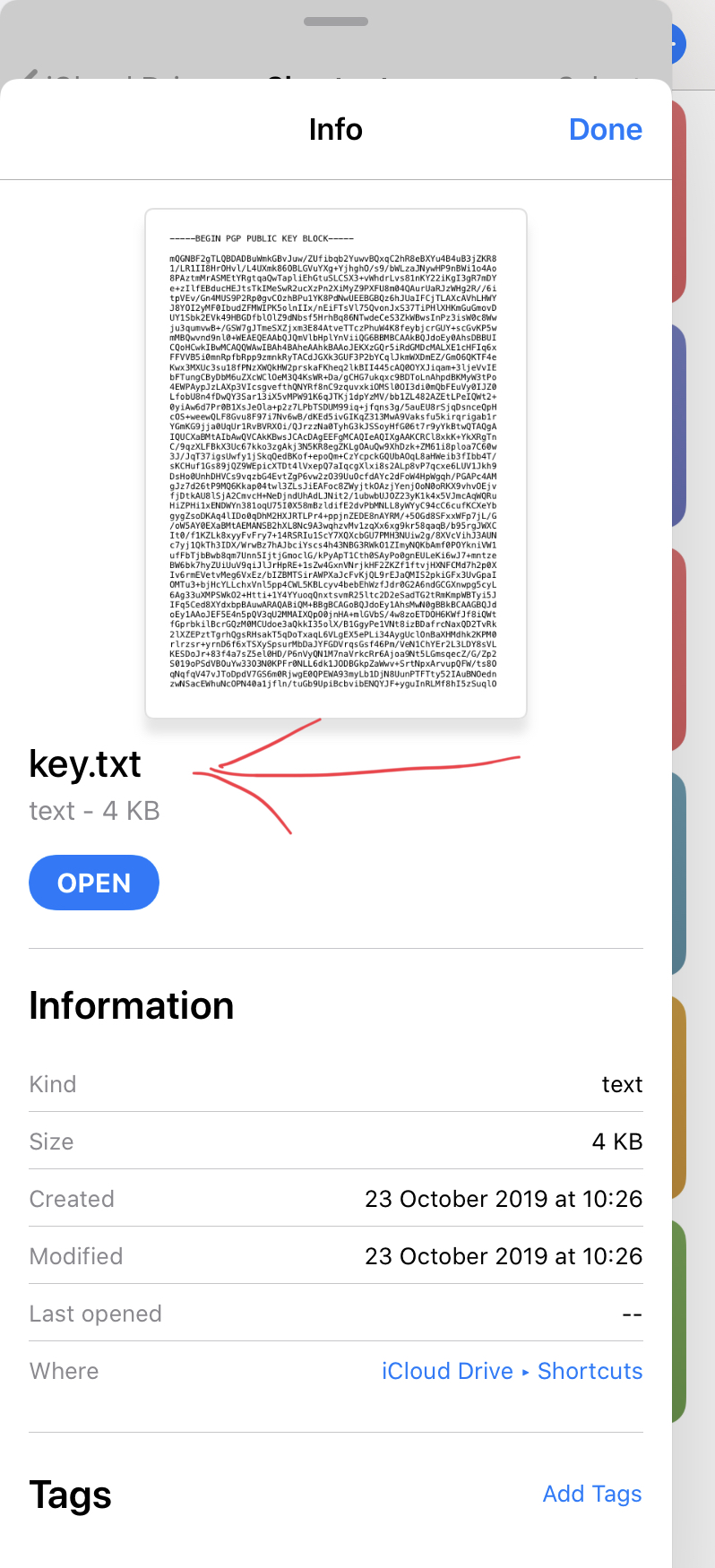Viewport: 715px width, 1568px height.
Task: Tap Done to close the Info sheet
Action: coord(606,130)
